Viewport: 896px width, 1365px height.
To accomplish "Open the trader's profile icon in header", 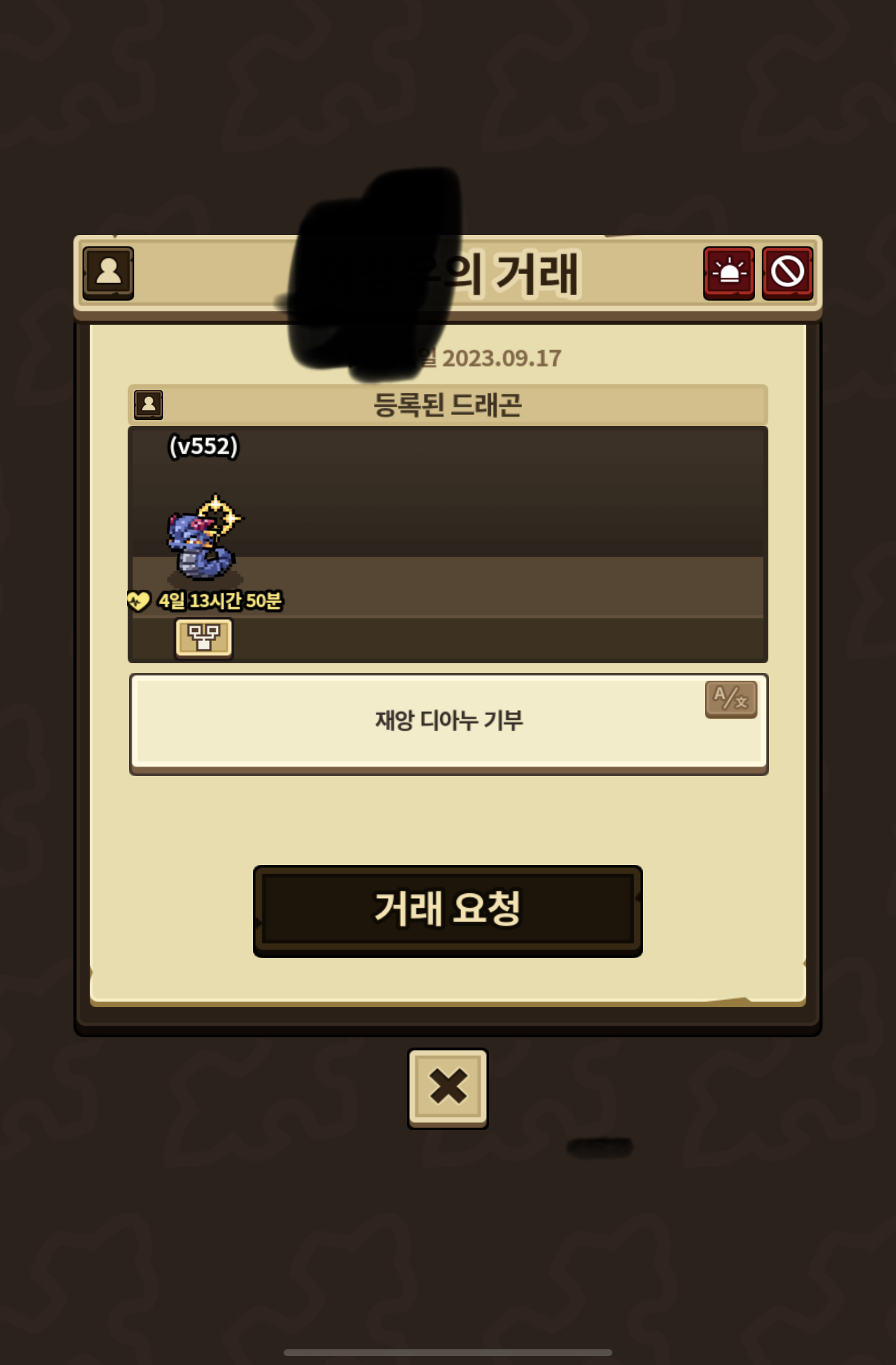I will 108,273.
